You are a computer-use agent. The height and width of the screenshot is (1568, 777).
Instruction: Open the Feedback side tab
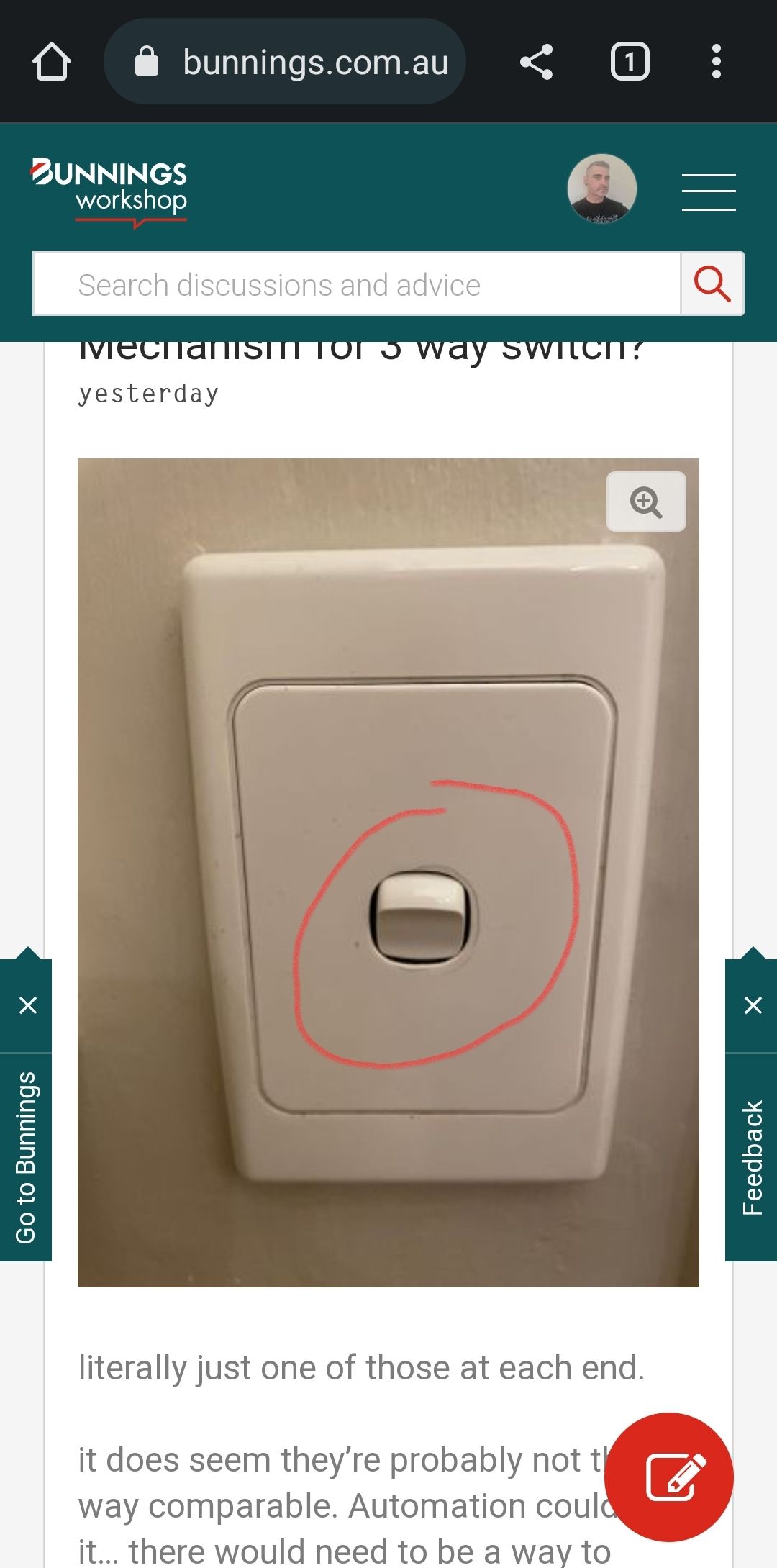point(752,1157)
